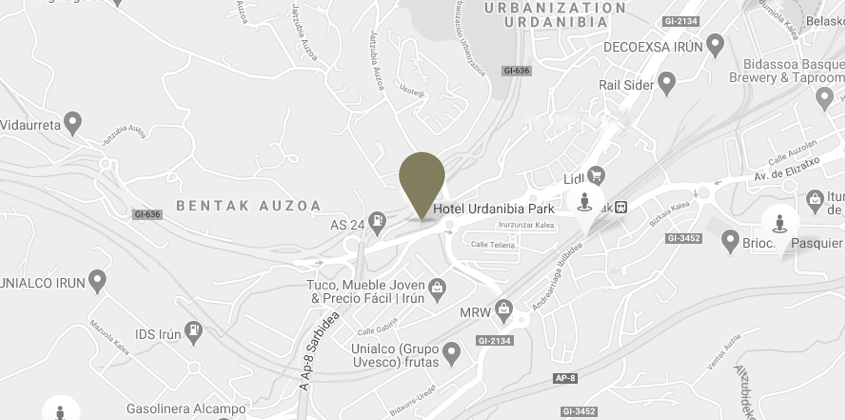This screenshot has height=420, width=845.
Task: Select the Brioc location pin
Action: coord(730,240)
